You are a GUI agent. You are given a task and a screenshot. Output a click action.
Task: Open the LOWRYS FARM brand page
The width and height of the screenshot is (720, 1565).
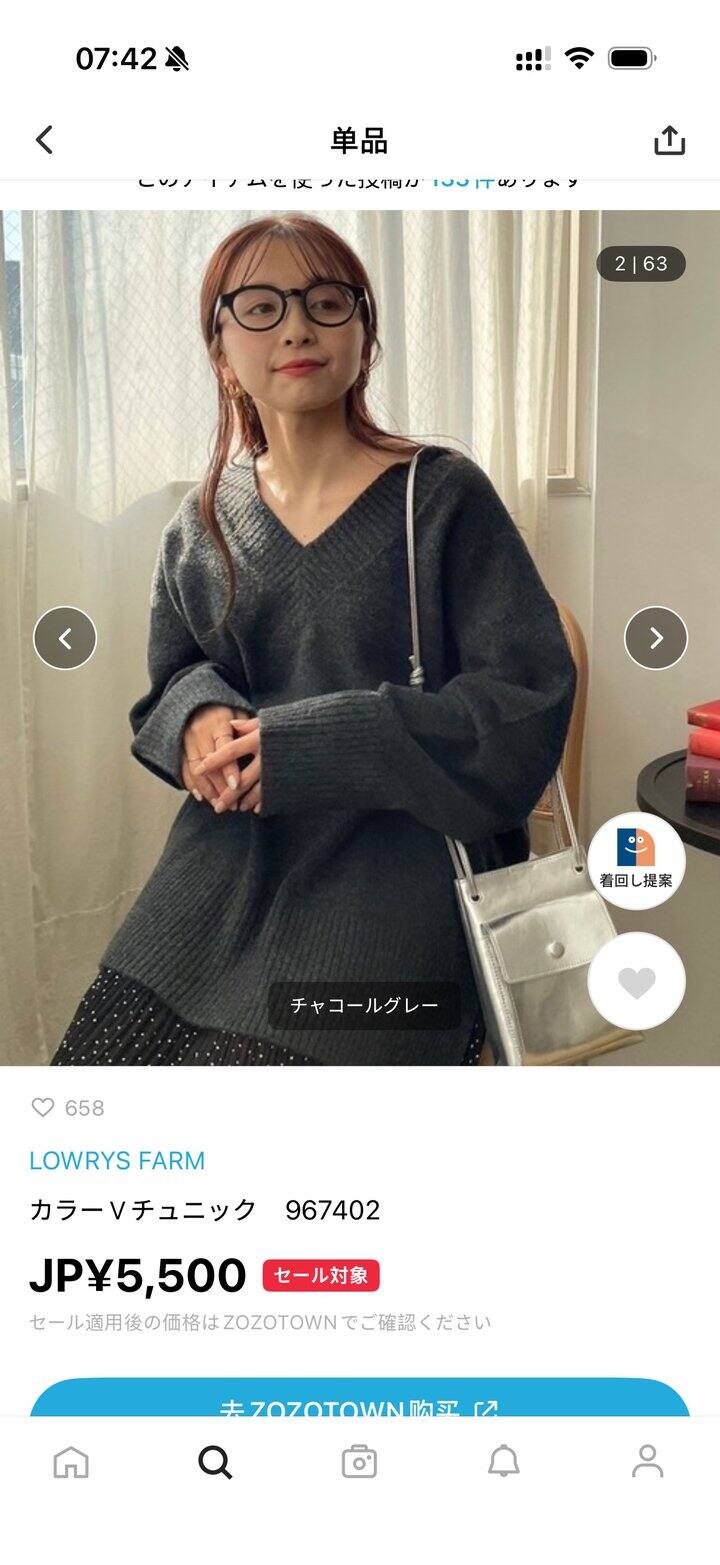[117, 1161]
